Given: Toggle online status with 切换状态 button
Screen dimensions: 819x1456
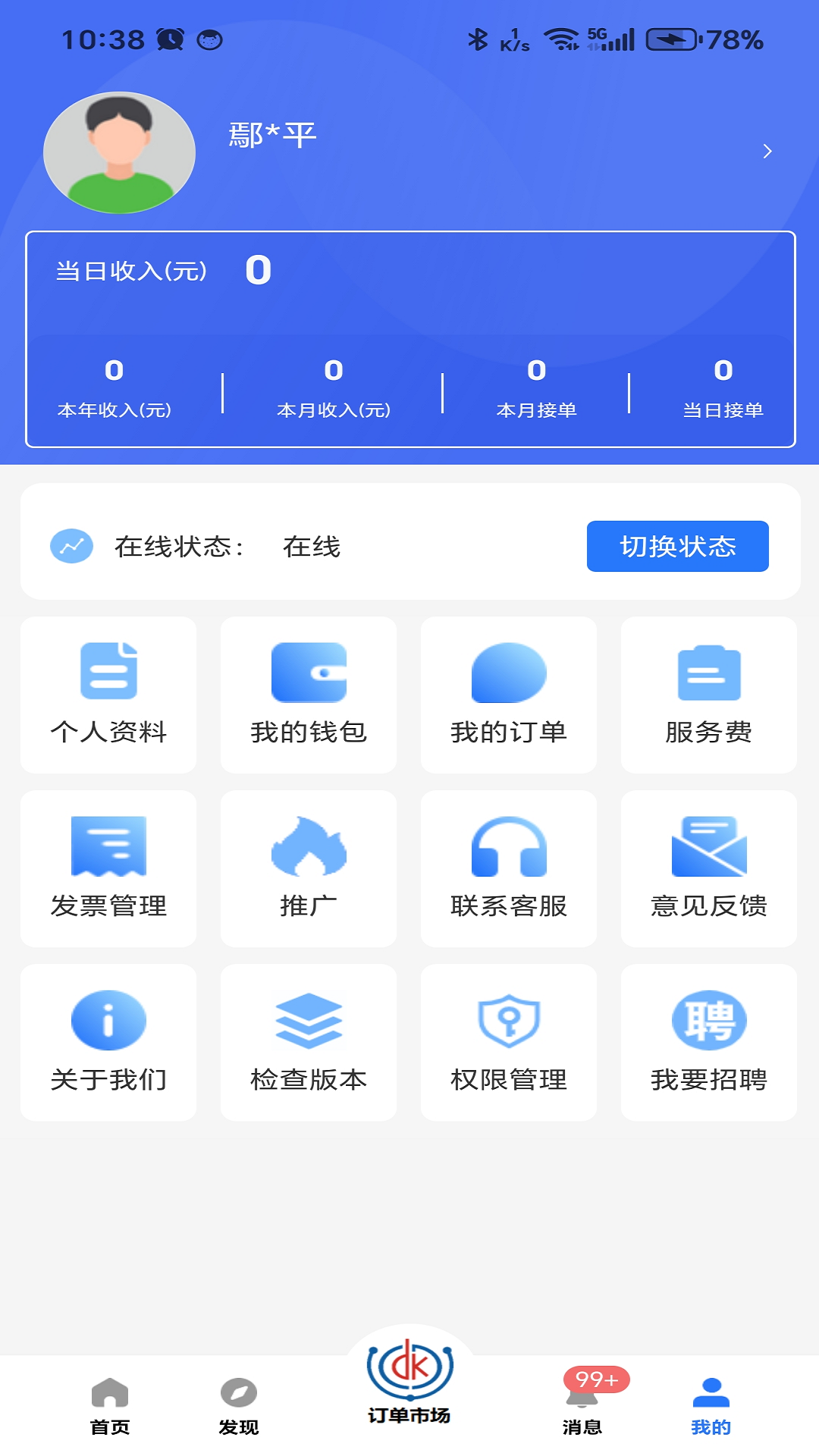Looking at the screenshot, I should 676,546.
